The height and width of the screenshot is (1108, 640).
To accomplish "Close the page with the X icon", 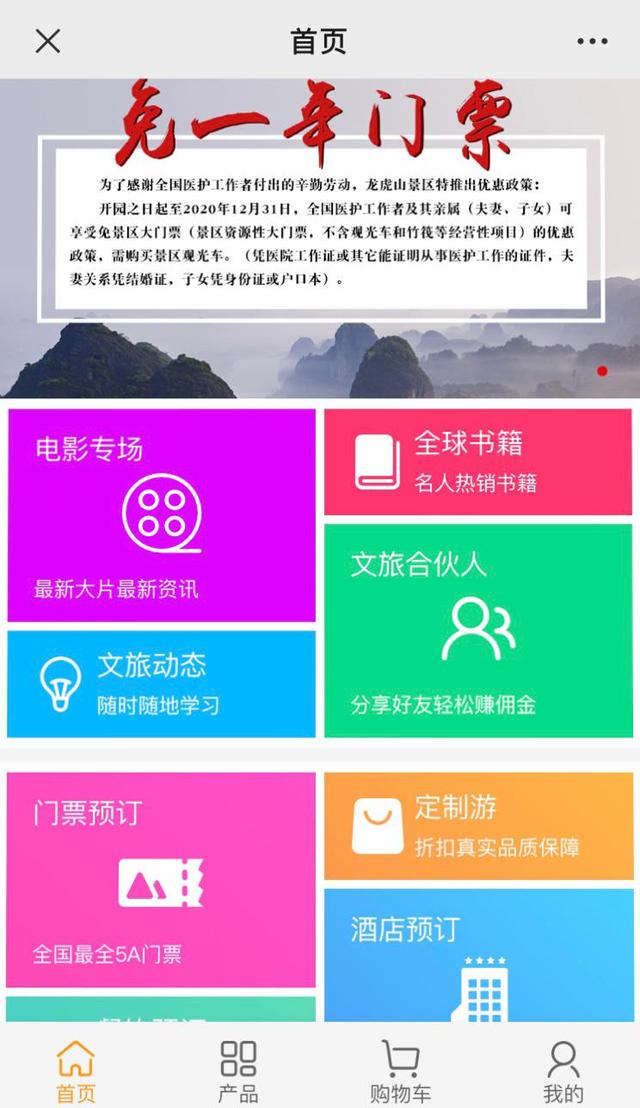I will pos(48,41).
